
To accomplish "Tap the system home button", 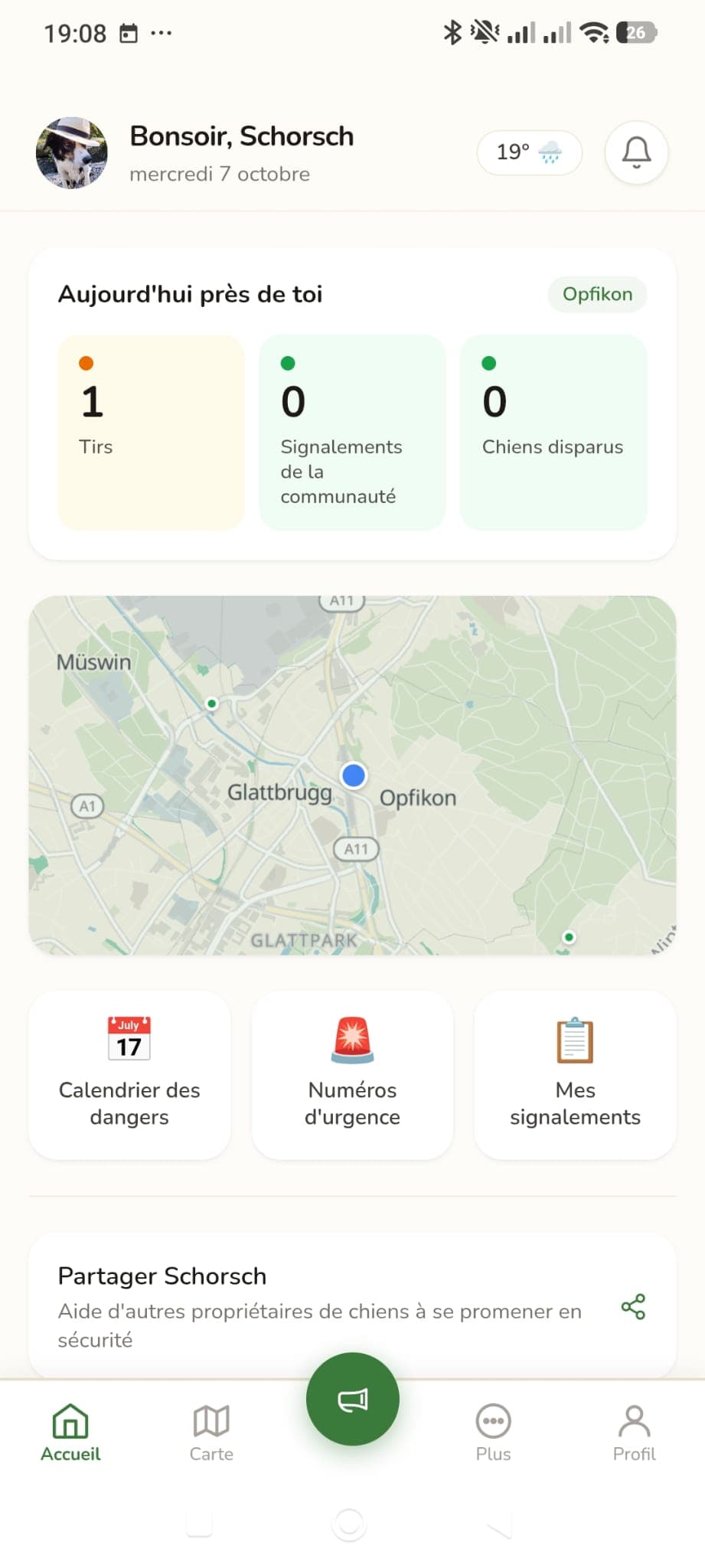I will tap(349, 1524).
